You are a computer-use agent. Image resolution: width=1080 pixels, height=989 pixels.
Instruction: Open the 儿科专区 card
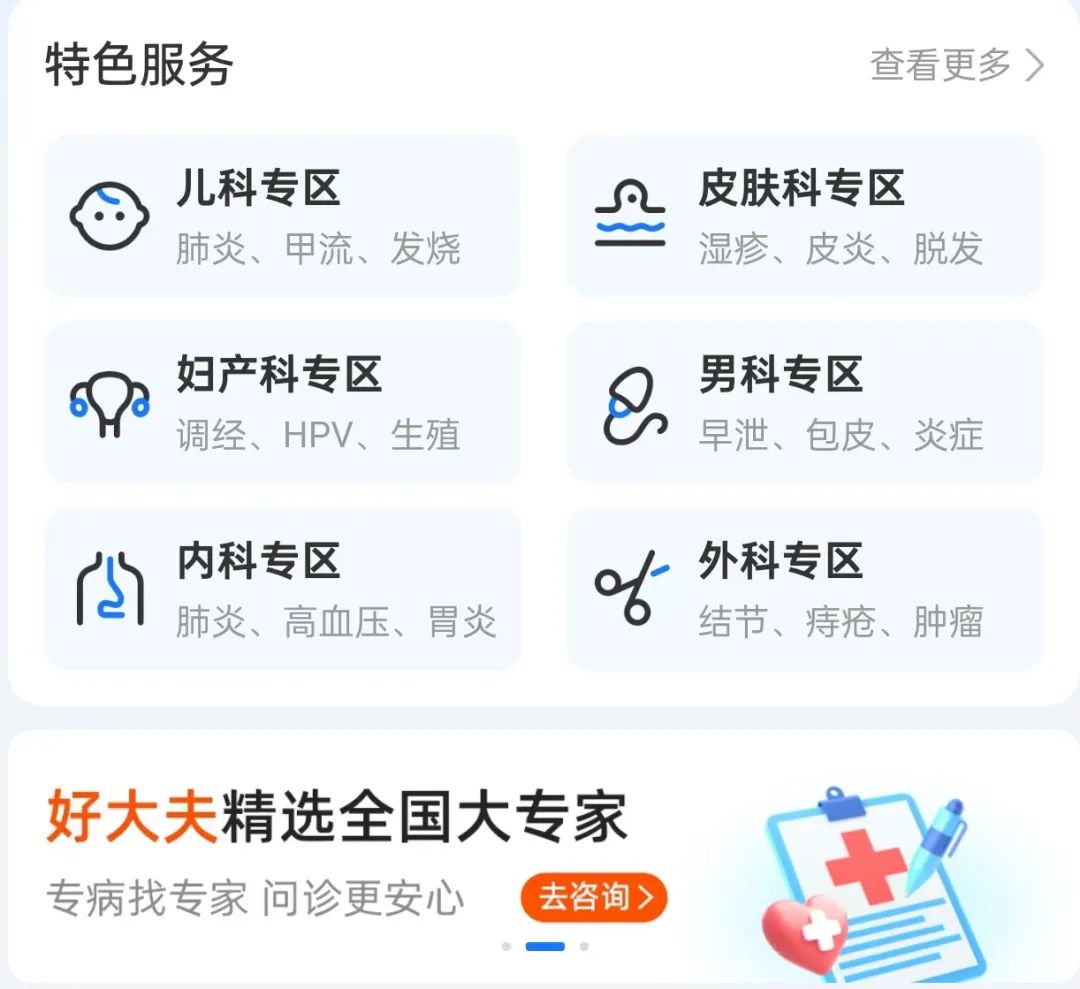(x=282, y=216)
